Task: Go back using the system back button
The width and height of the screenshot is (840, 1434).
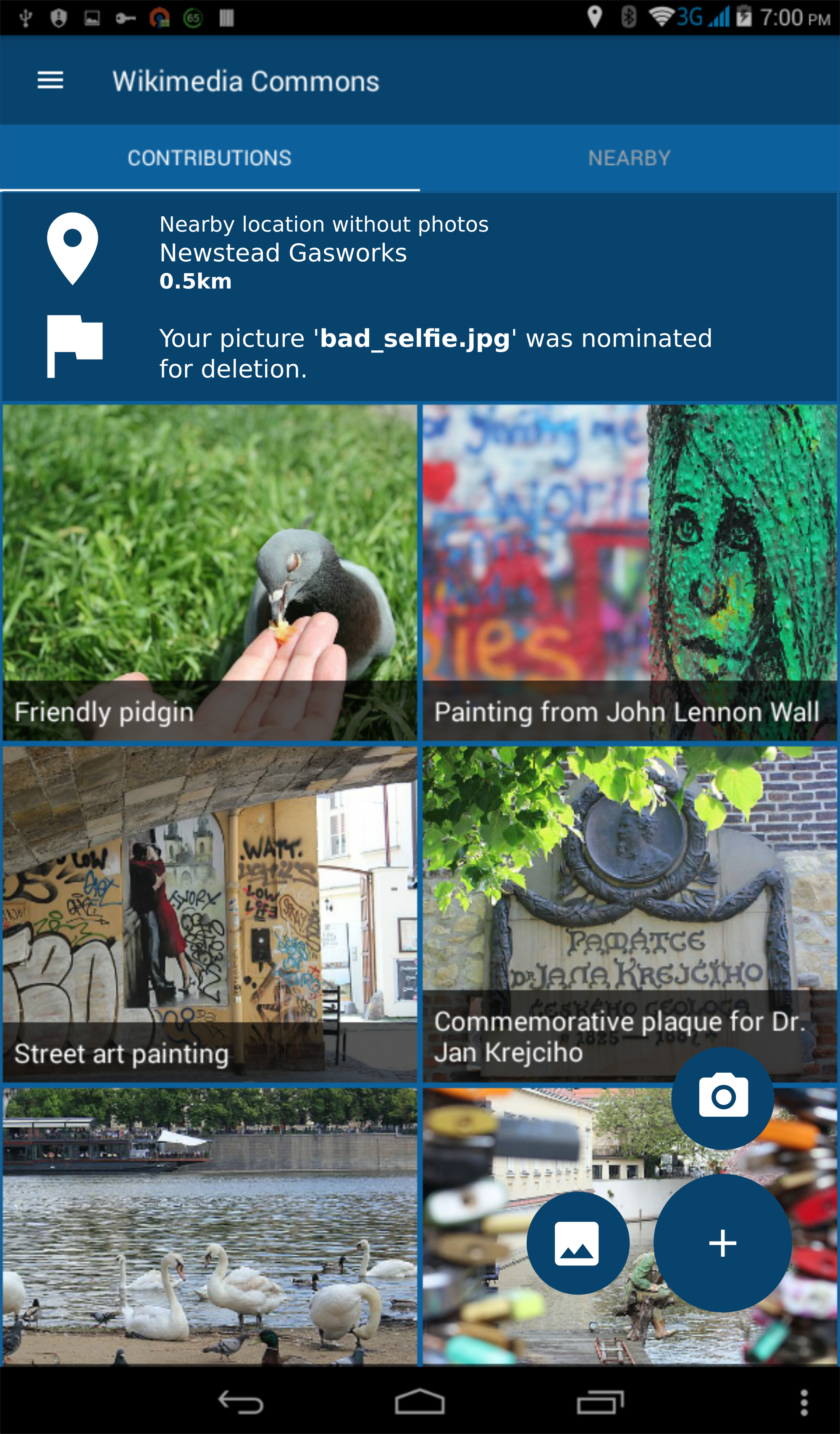Action: [x=241, y=1402]
